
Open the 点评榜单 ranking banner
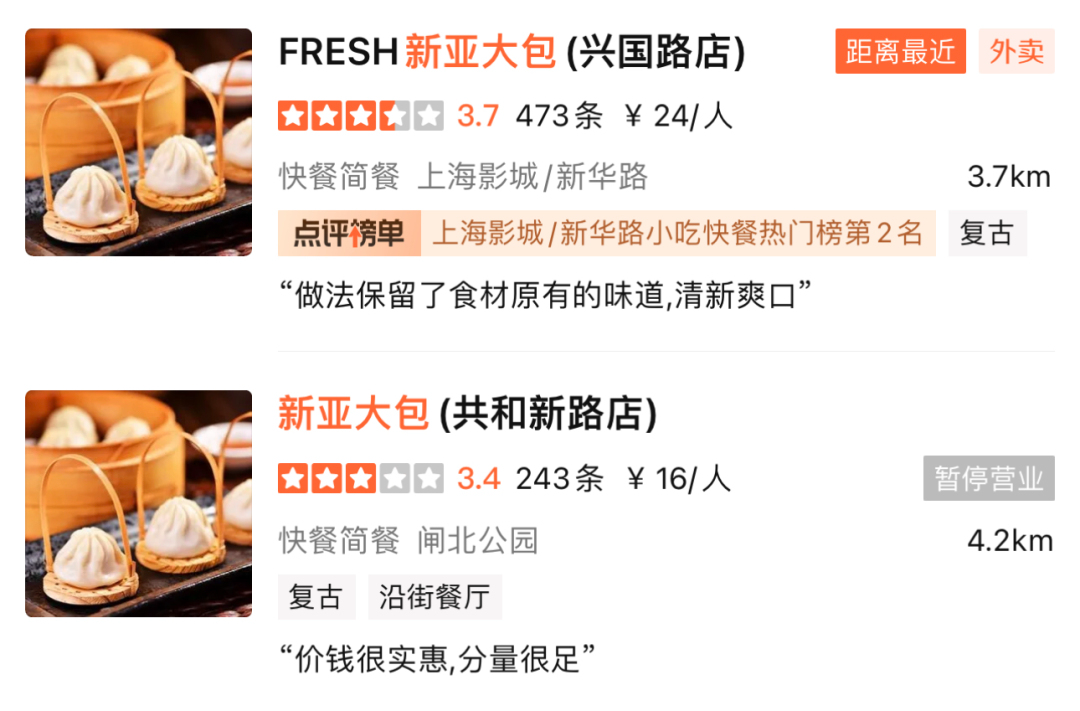coord(606,234)
